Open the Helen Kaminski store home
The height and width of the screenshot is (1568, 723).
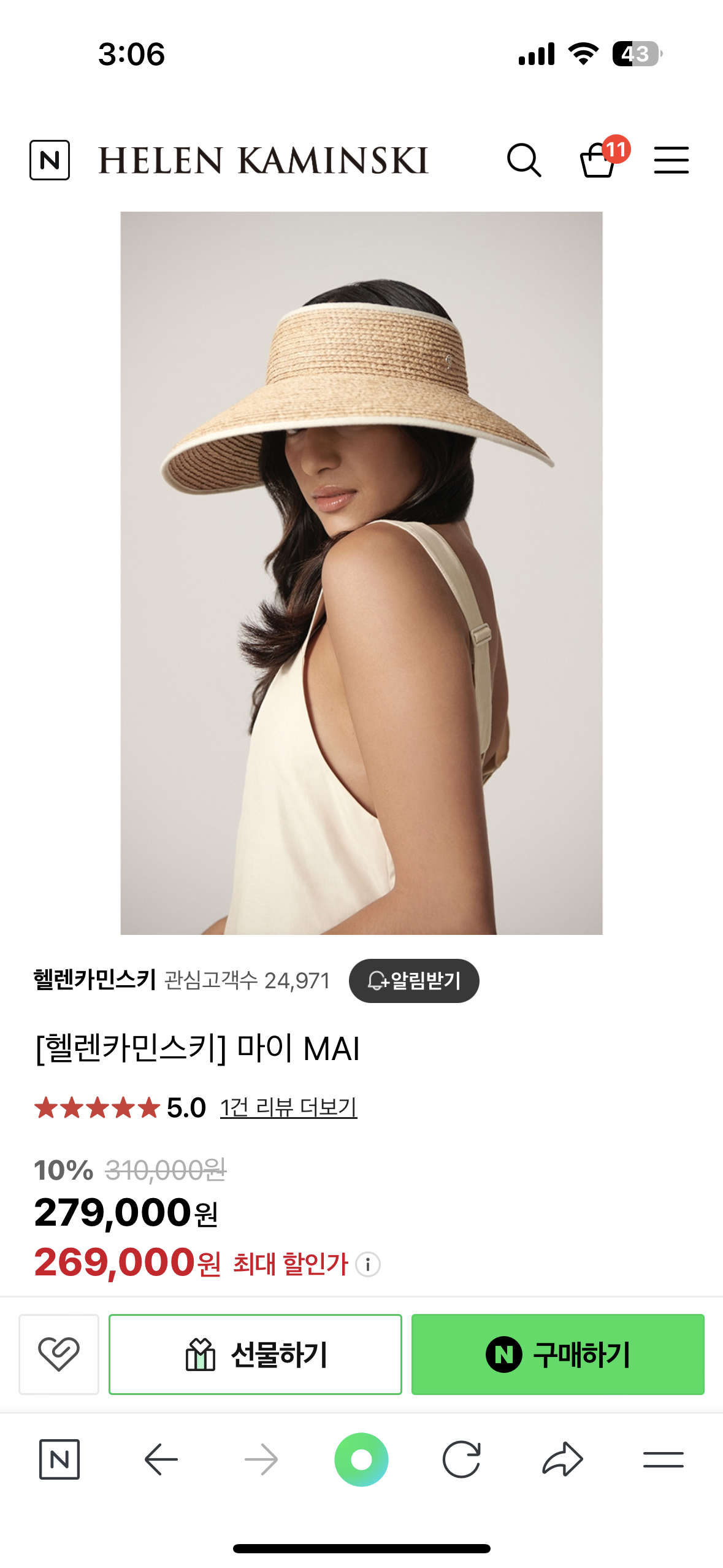(x=263, y=161)
